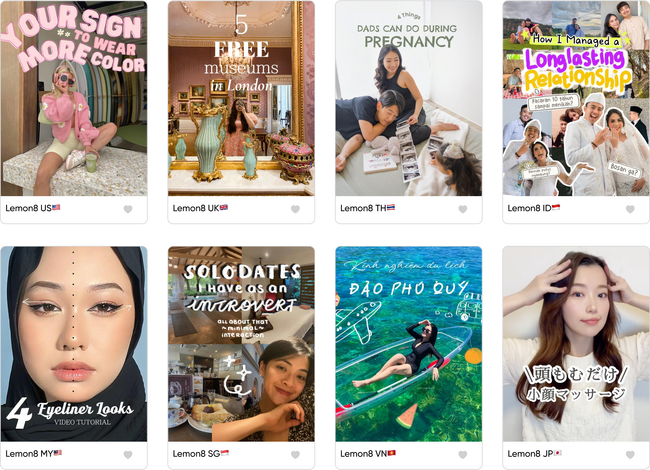Open the 'Đảo Phú Quý' travel card

[x=408, y=343]
